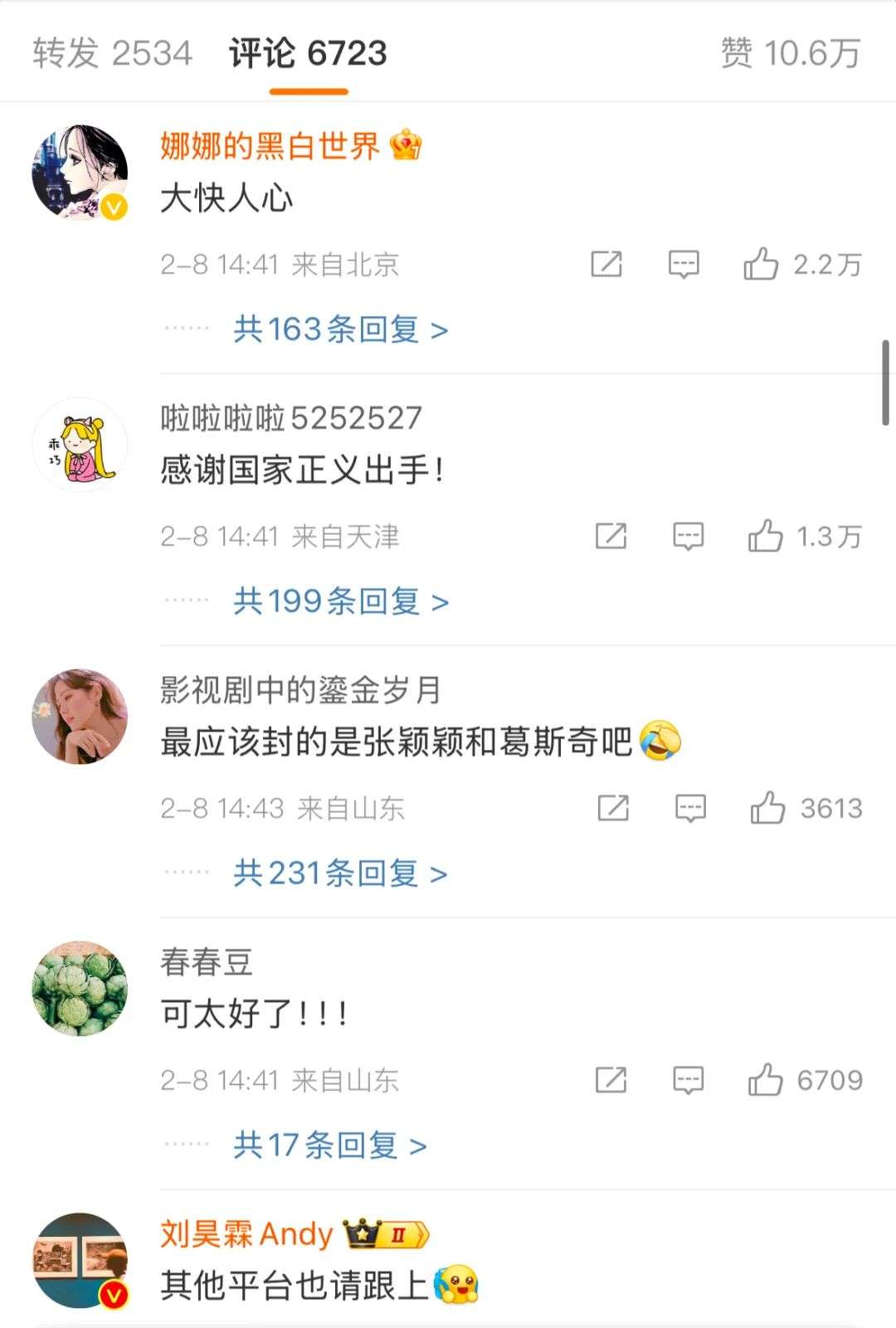Viewport: 896px width, 1328px height.
Task: Open 娜娜的黑白世界's profile avatar
Action: point(80,173)
